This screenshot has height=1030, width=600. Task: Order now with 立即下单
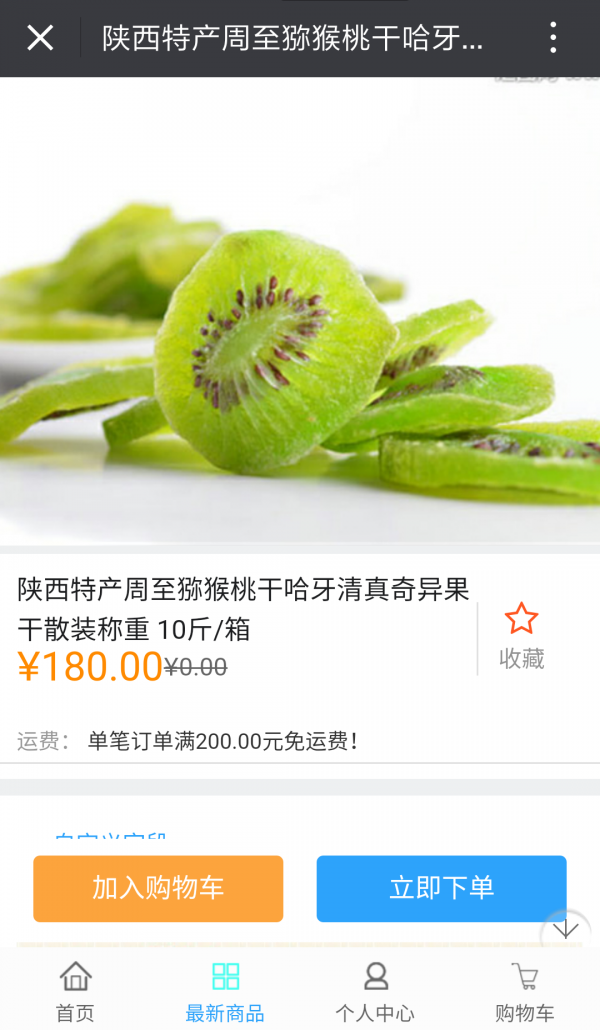[x=441, y=888]
